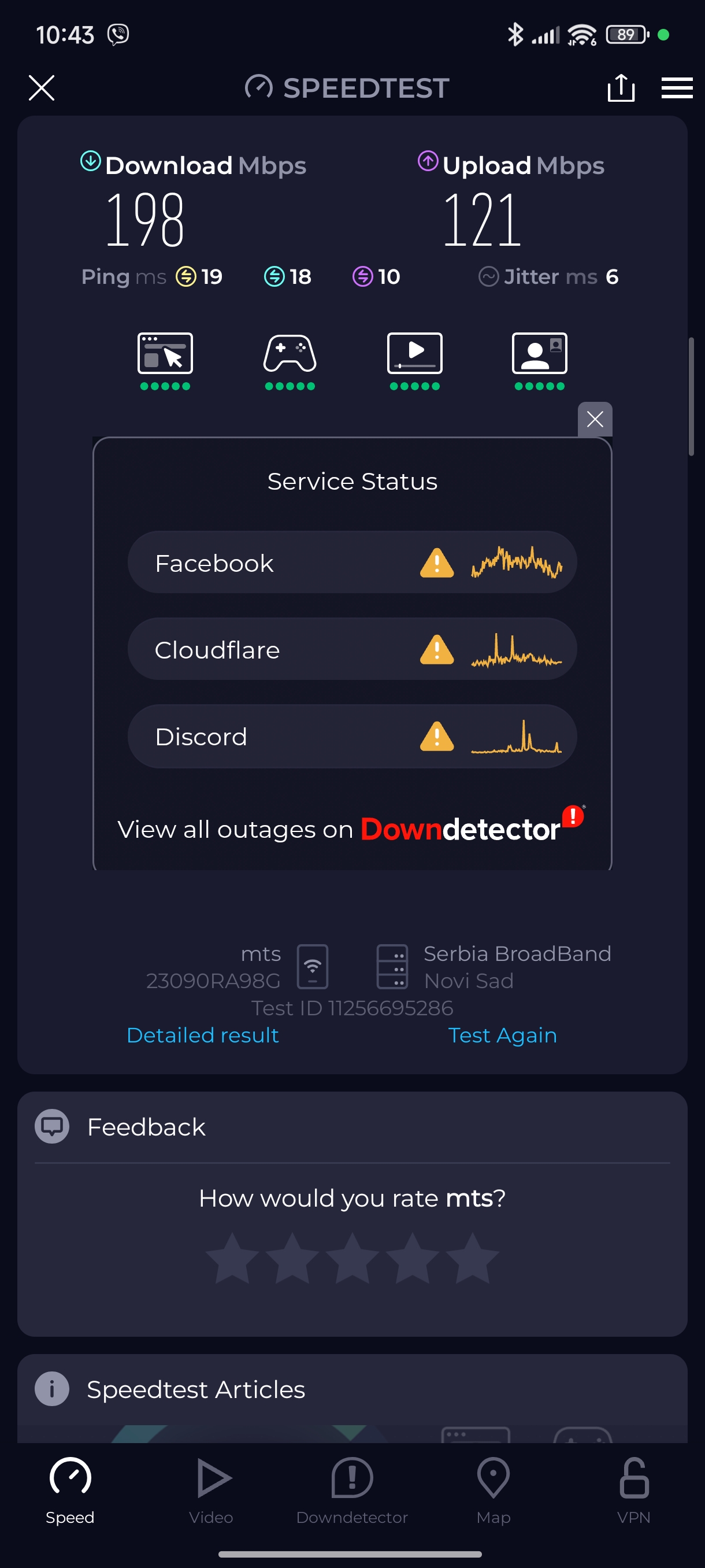View all outages on Downdetector
This screenshot has height=1568, width=705.
pos(351,828)
